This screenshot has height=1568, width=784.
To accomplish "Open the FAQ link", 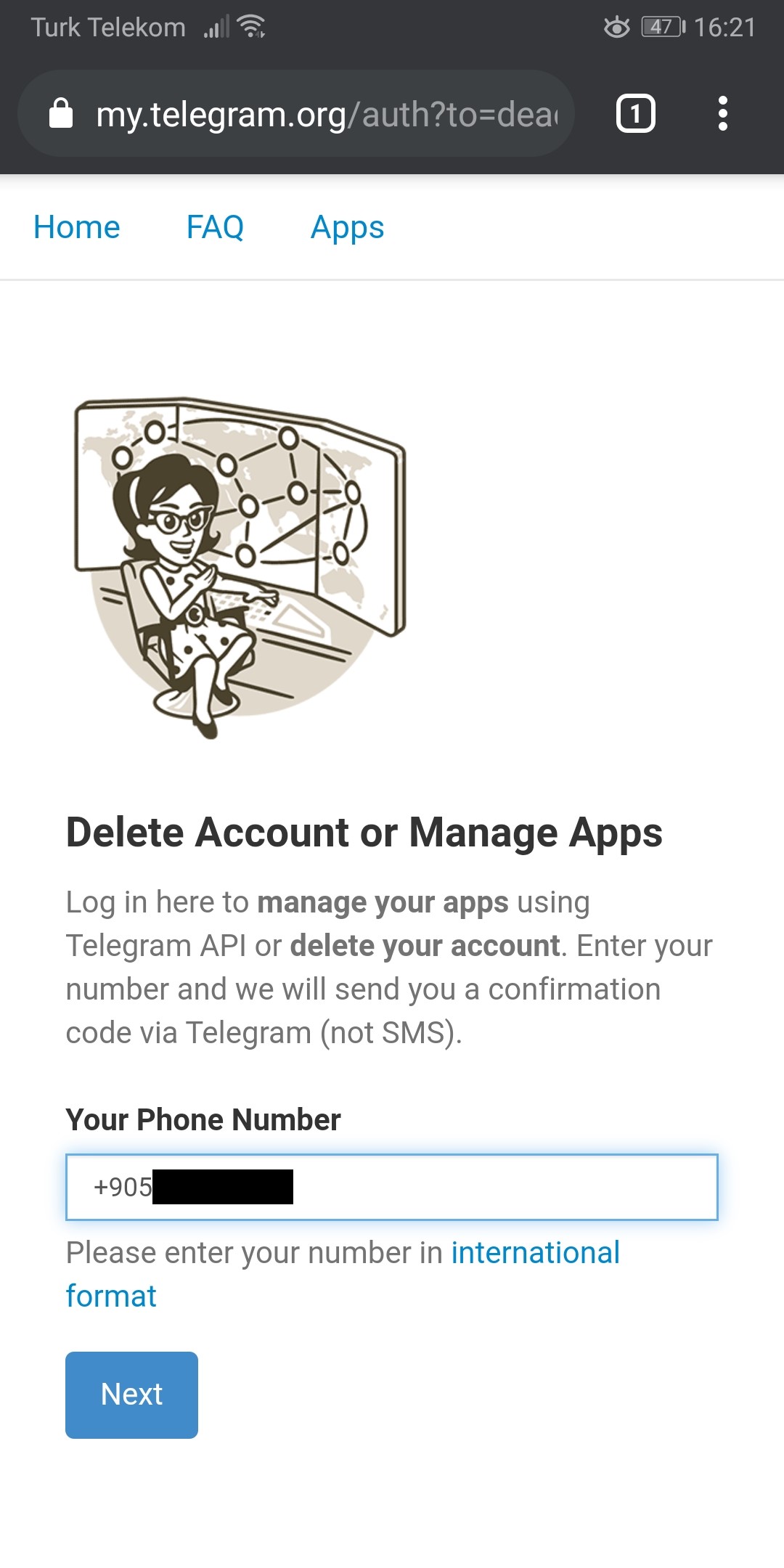I will pos(215,227).
